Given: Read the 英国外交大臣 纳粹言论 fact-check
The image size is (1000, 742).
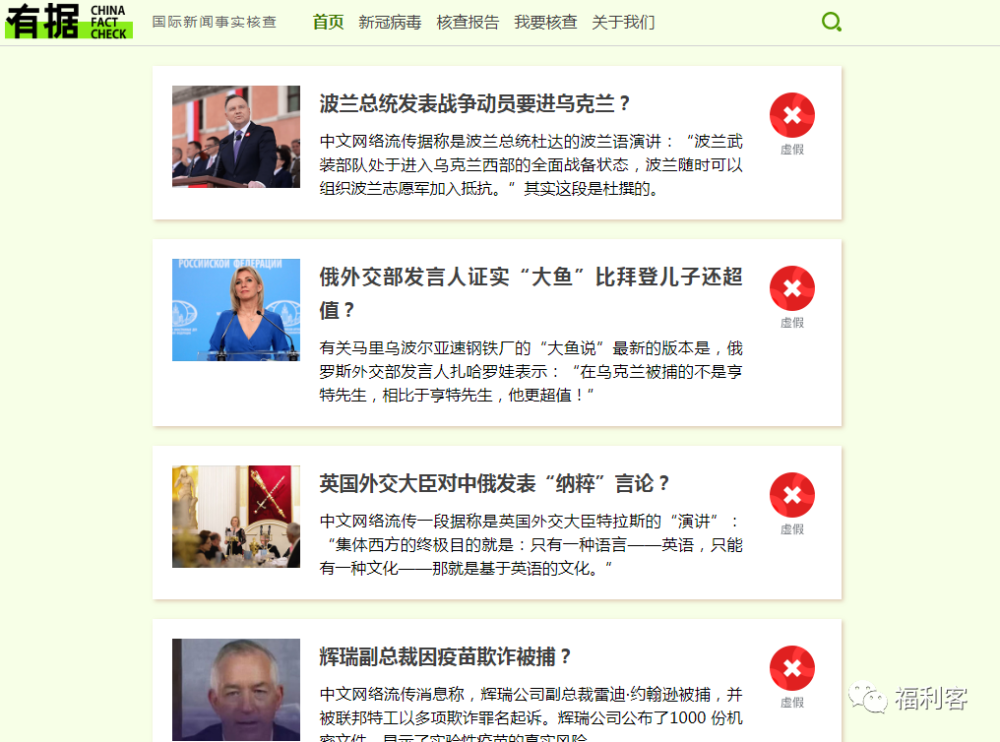Looking at the screenshot, I should pos(495,484).
